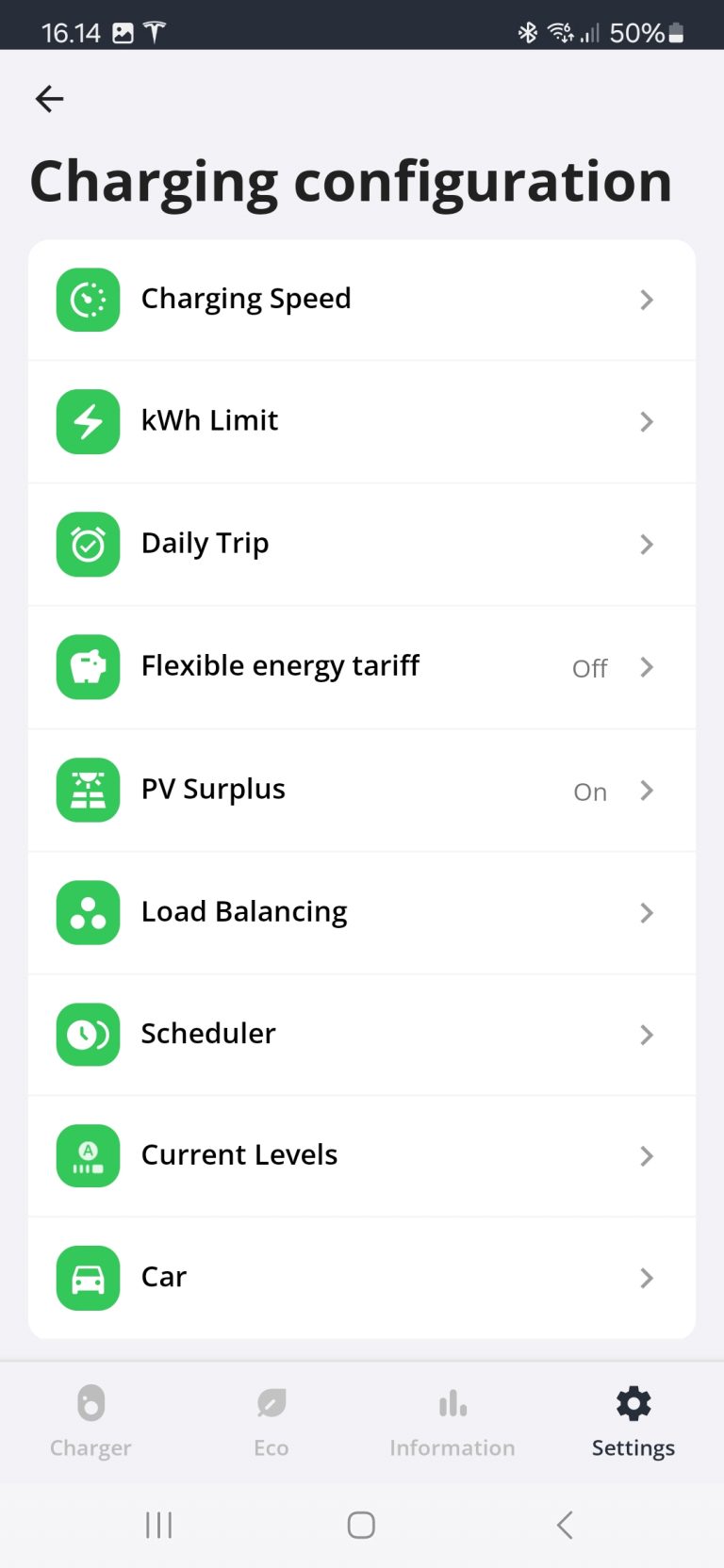
Task: Open the Scheduler chevron
Action: tap(647, 1035)
